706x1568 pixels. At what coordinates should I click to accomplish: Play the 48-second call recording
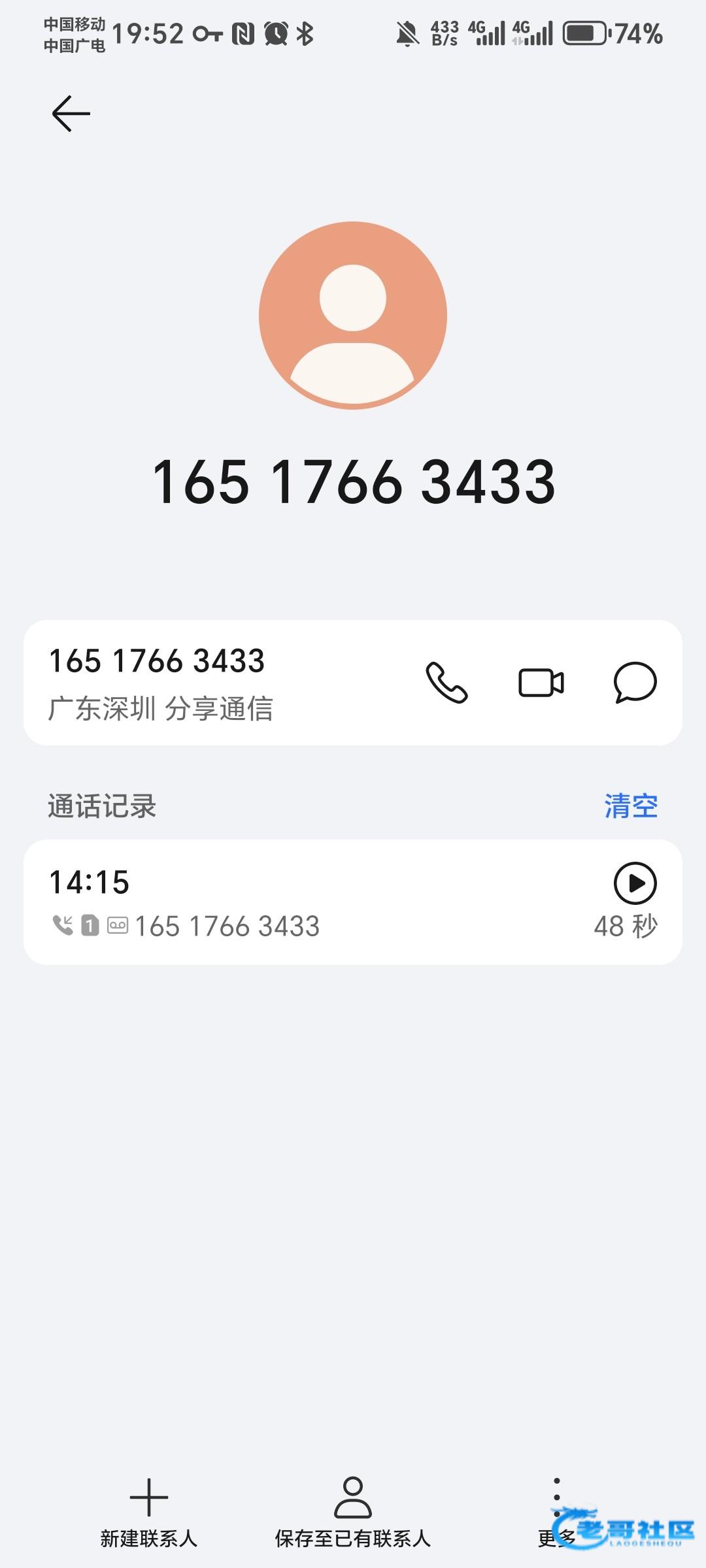click(635, 883)
